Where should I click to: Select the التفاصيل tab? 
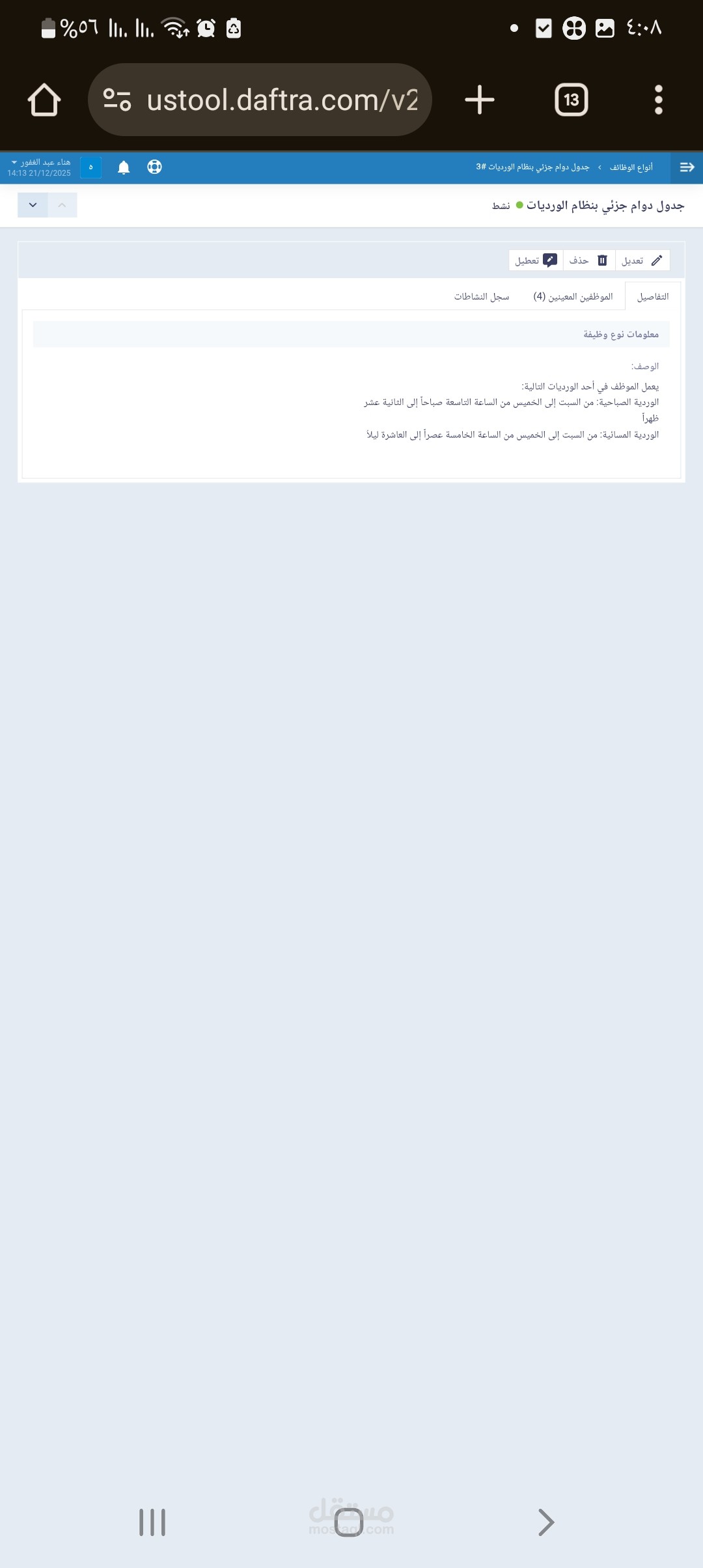[653, 296]
